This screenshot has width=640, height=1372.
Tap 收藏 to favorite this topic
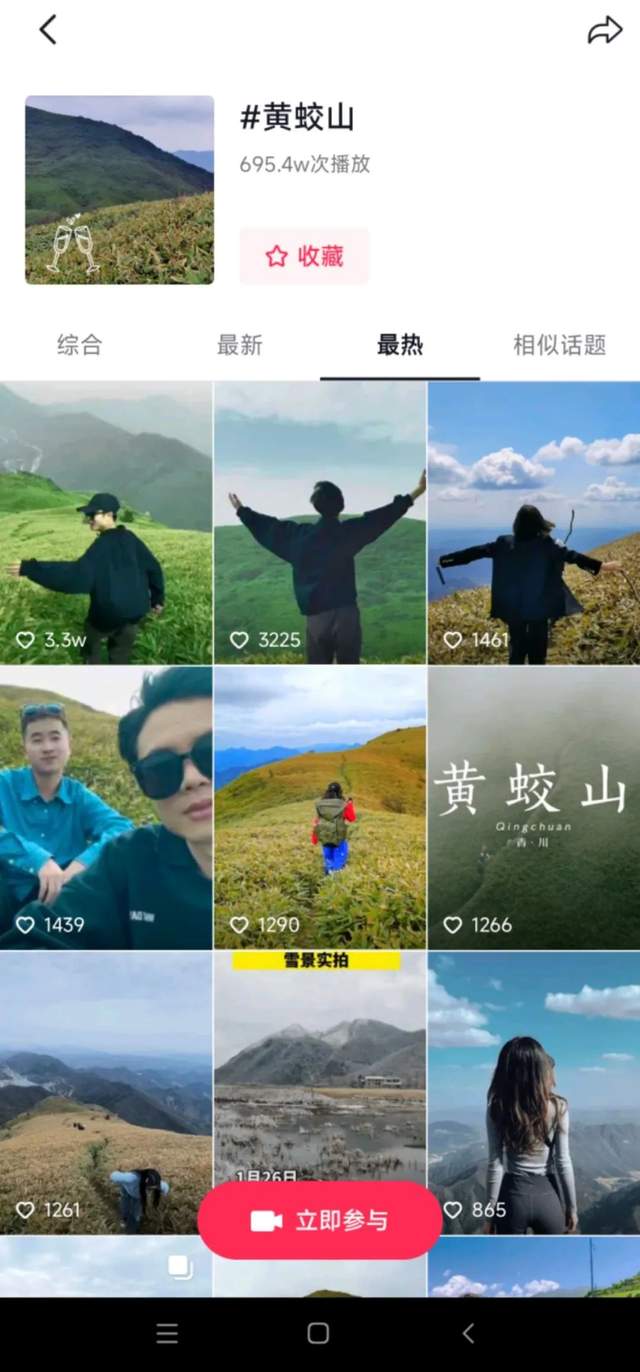[x=304, y=257]
